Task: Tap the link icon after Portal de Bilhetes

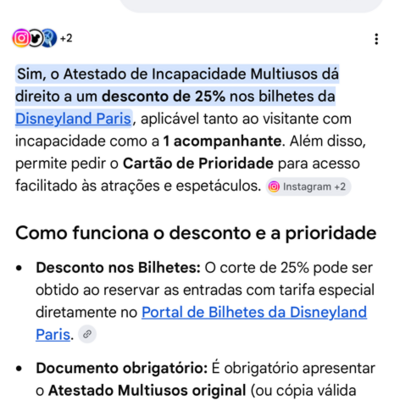Action: (x=87, y=334)
